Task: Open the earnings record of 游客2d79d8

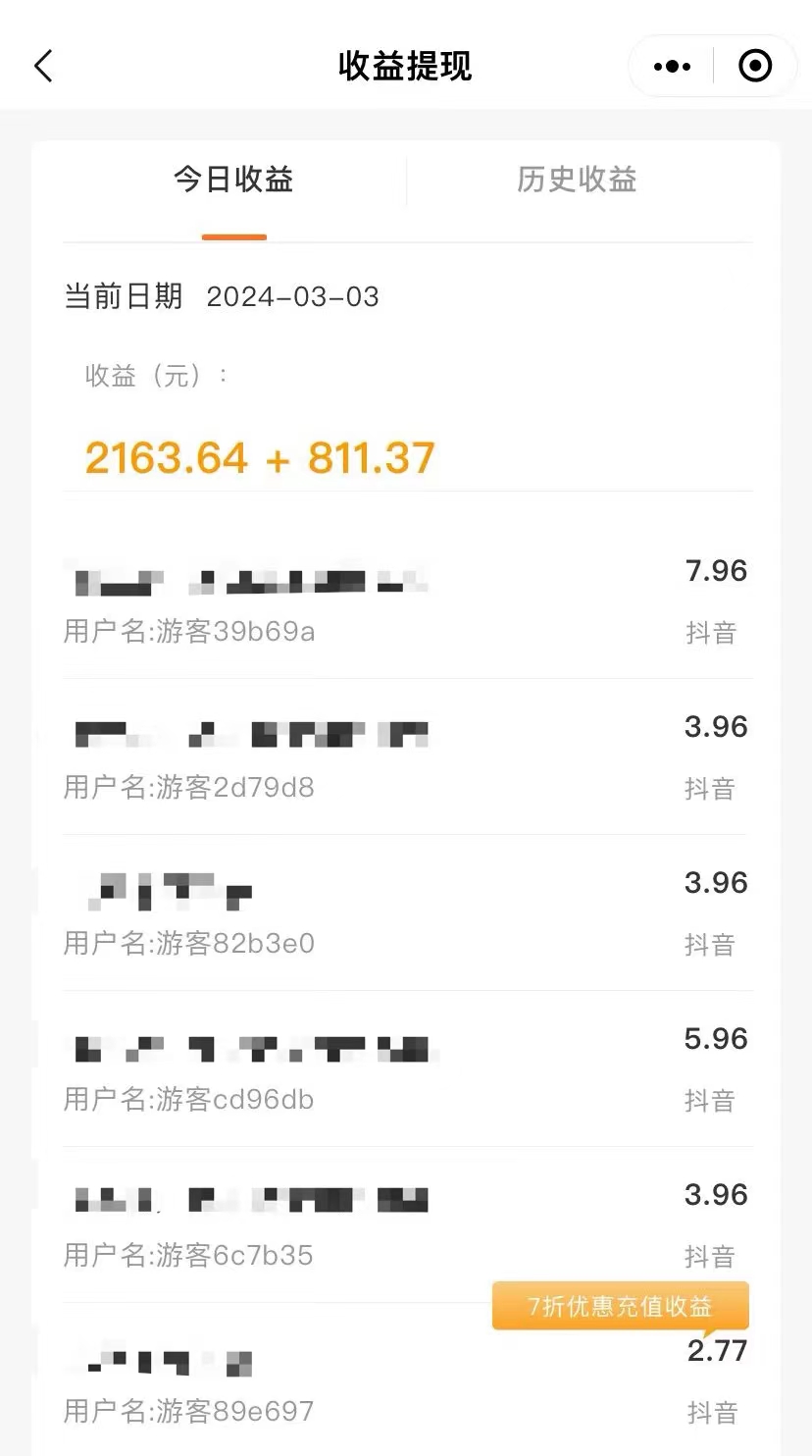Action: (x=407, y=756)
